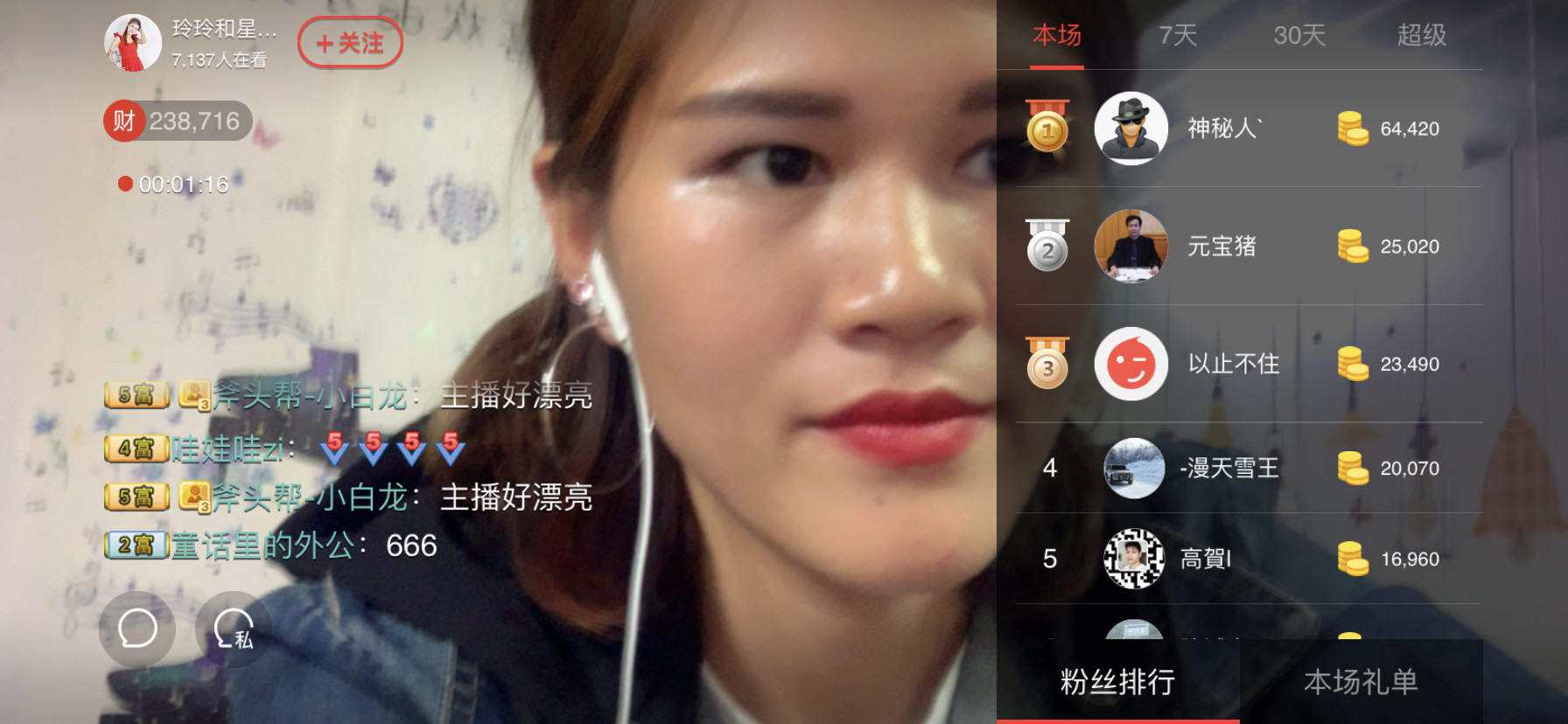View 以止不住 in the ranking
Screen dimensions: 1568x724
pyautogui.click(x=1233, y=364)
